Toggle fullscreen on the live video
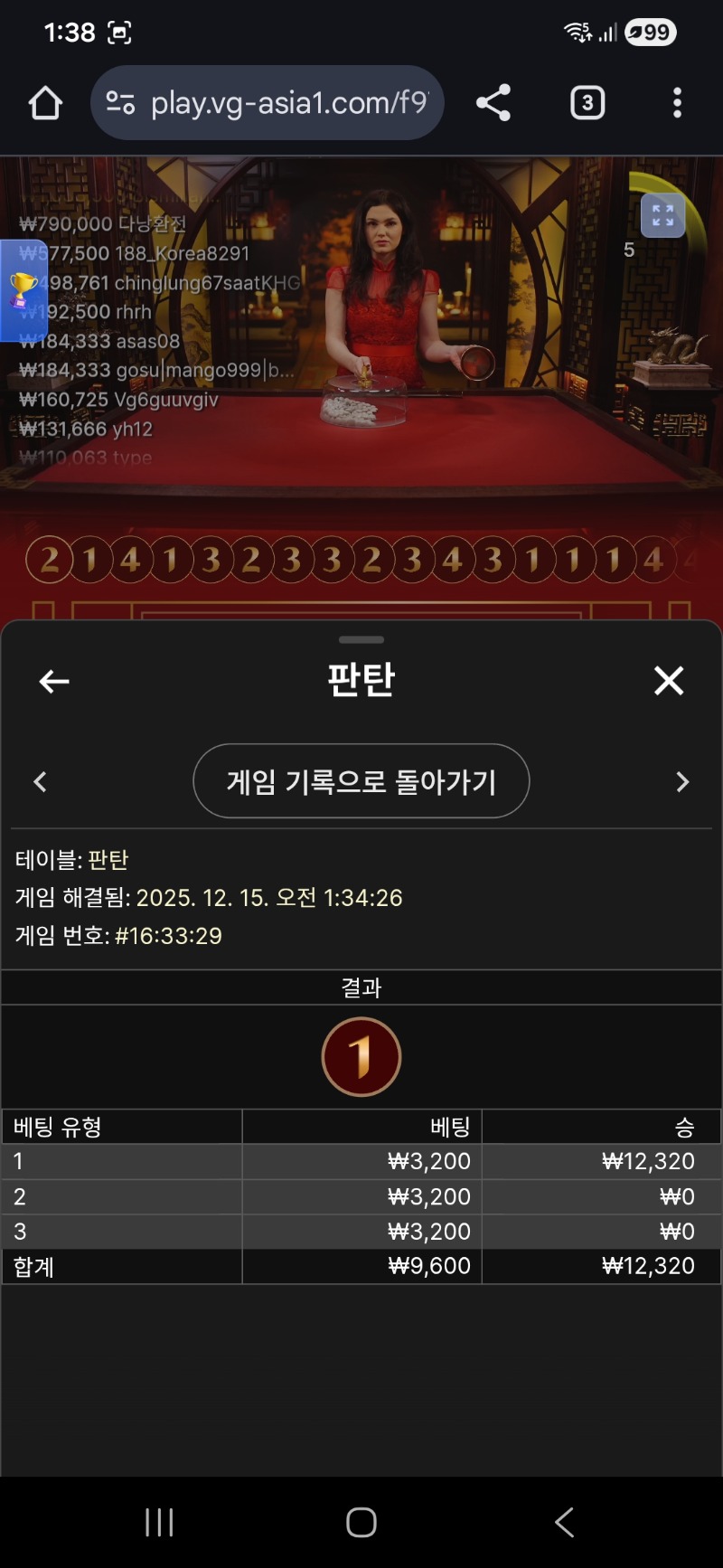This screenshot has width=723, height=1568. tap(662, 216)
